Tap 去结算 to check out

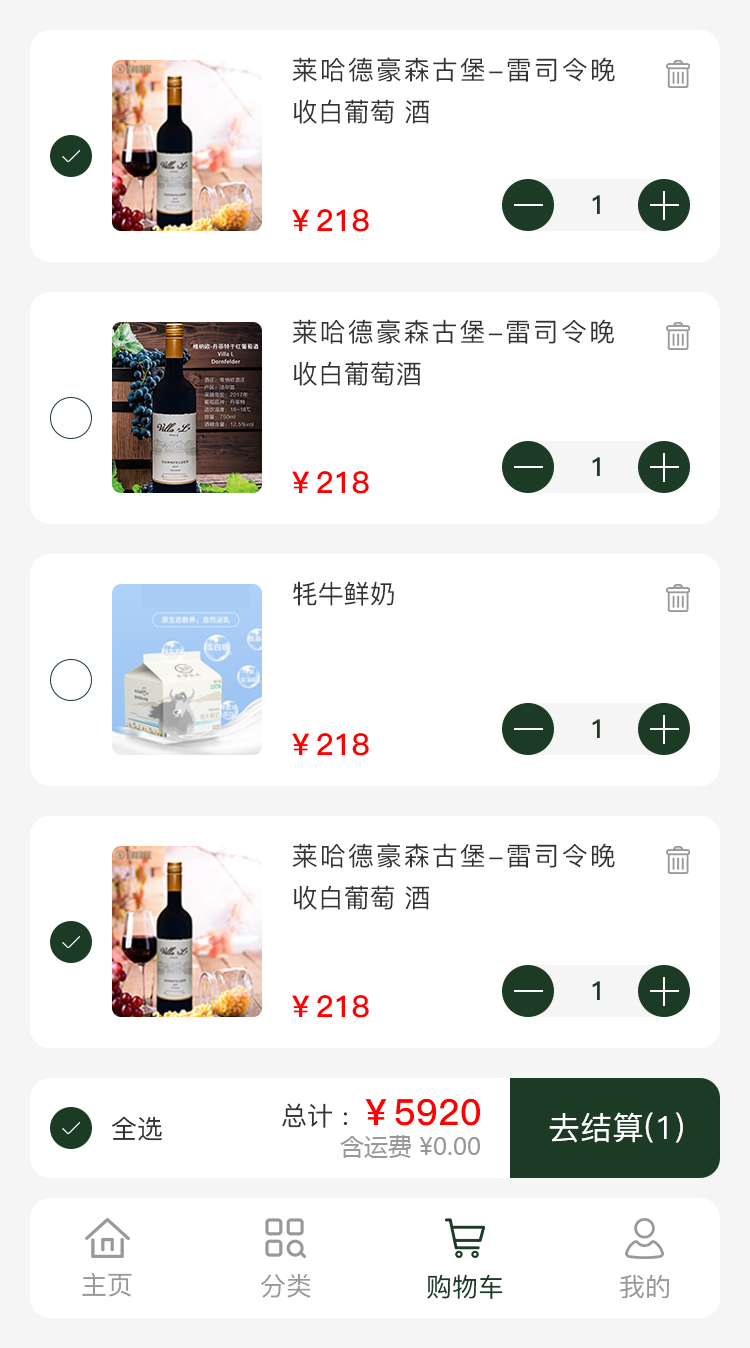pos(615,1128)
